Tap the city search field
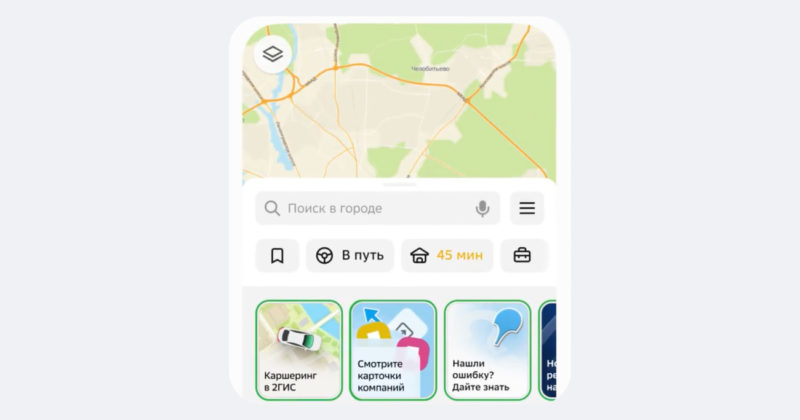Image resolution: width=800 pixels, height=420 pixels. [x=365, y=209]
